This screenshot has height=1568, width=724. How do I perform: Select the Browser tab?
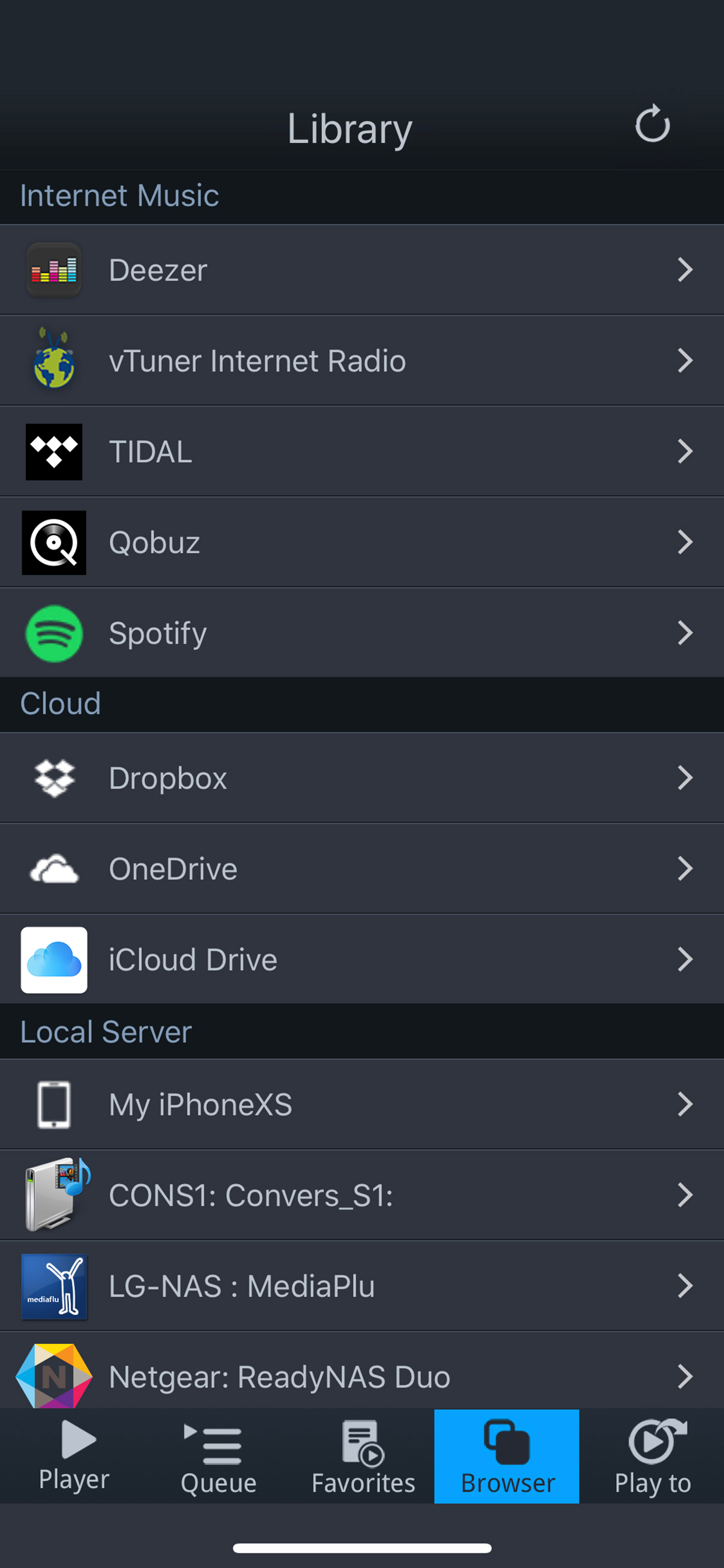(x=507, y=1456)
